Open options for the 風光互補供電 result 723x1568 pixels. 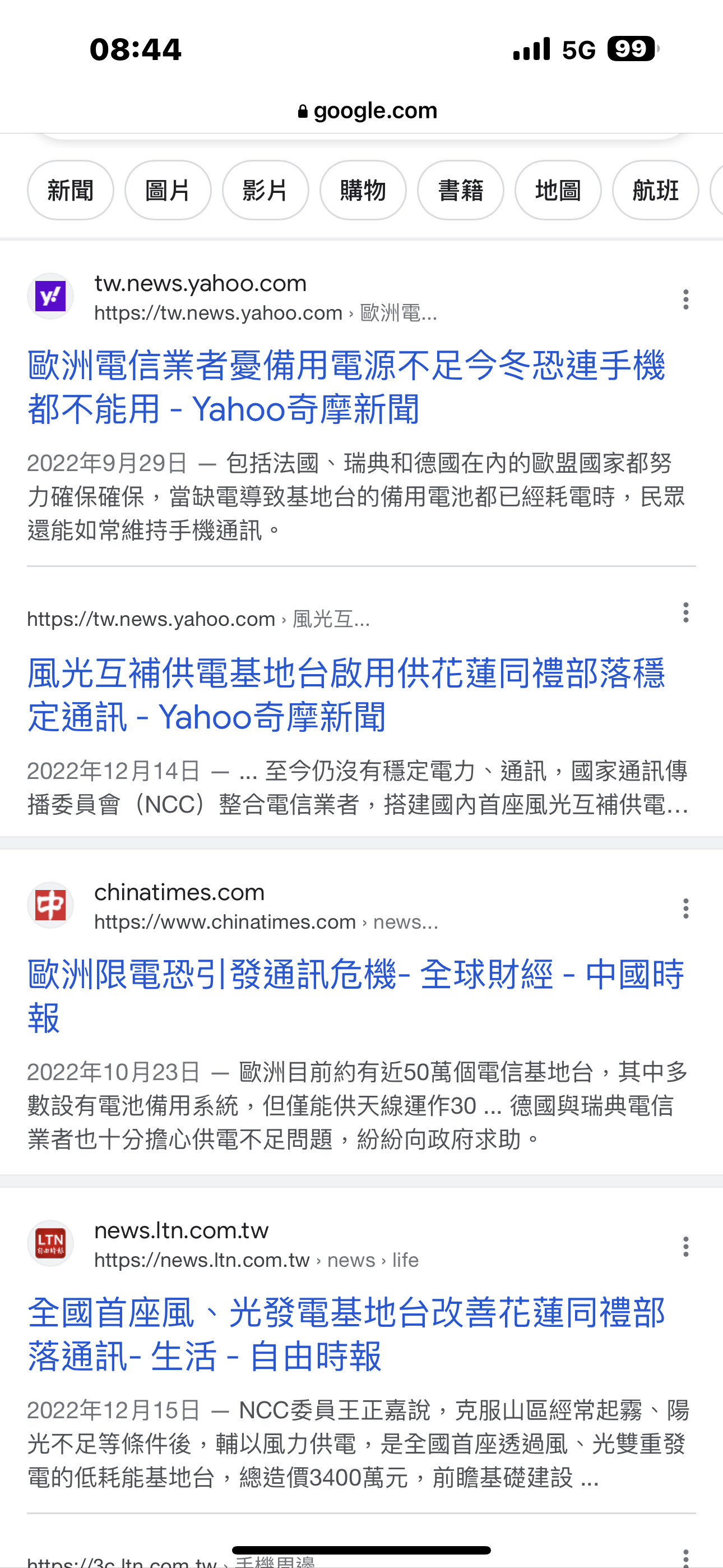tap(686, 612)
